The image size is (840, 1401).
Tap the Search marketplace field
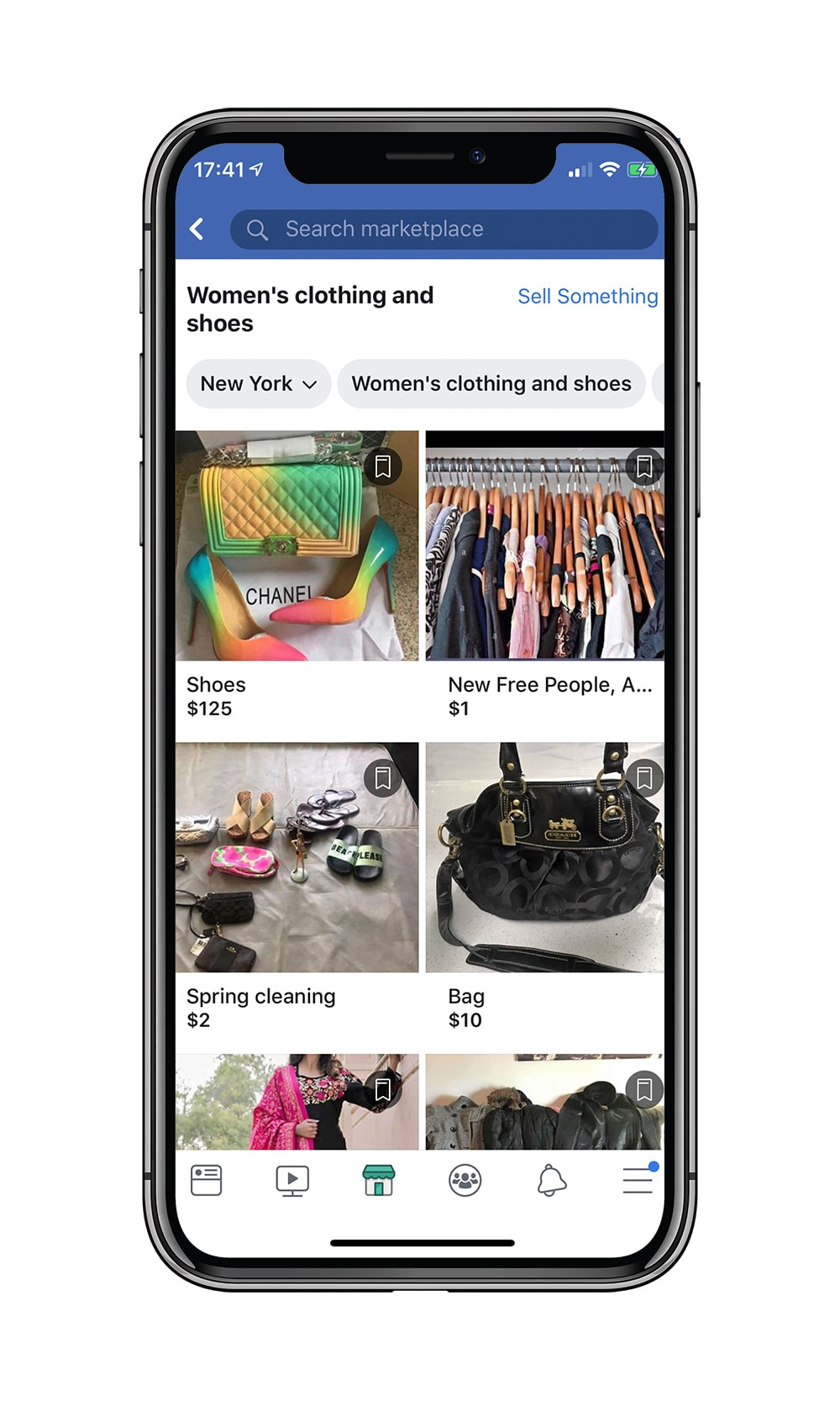(444, 229)
